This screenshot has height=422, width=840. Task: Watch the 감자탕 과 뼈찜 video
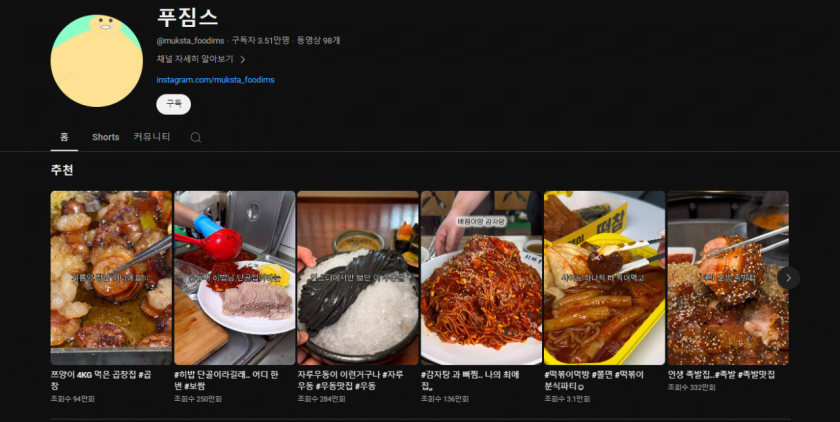click(x=481, y=277)
